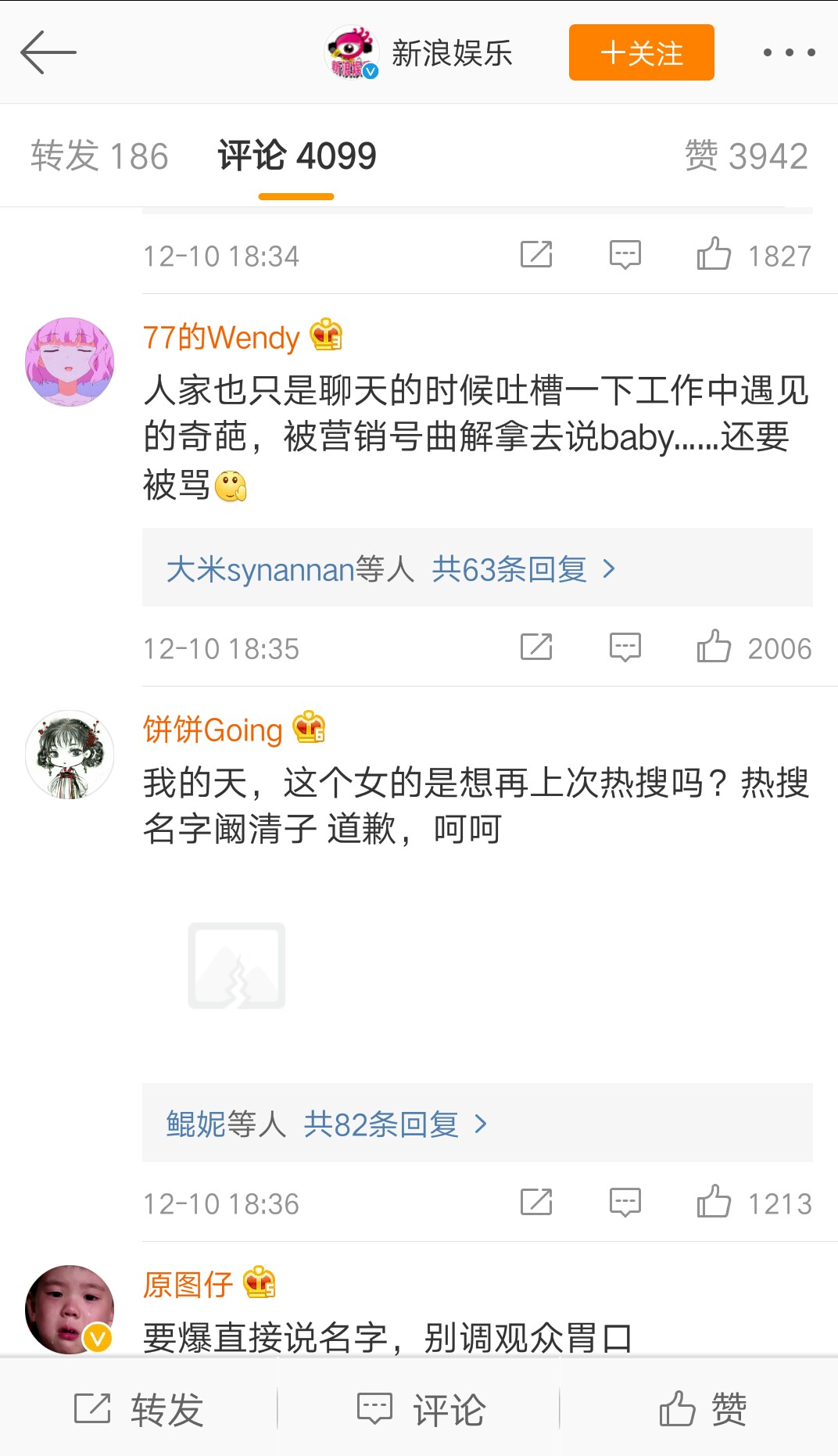This screenshot has height=1456, width=838.
Task: Switch to the 赞 3942 tab
Action: [746, 156]
